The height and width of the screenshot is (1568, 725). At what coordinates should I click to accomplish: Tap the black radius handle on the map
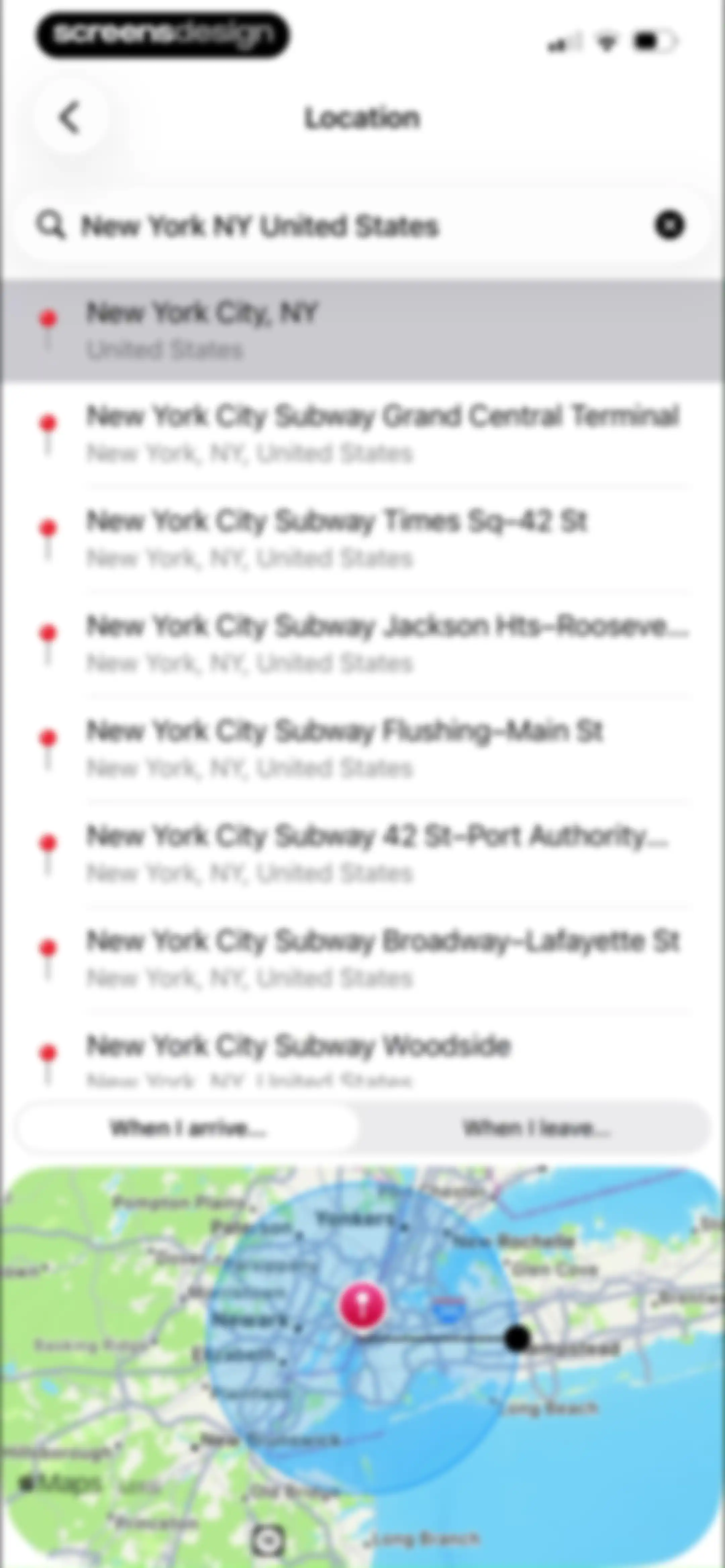coord(517,1339)
